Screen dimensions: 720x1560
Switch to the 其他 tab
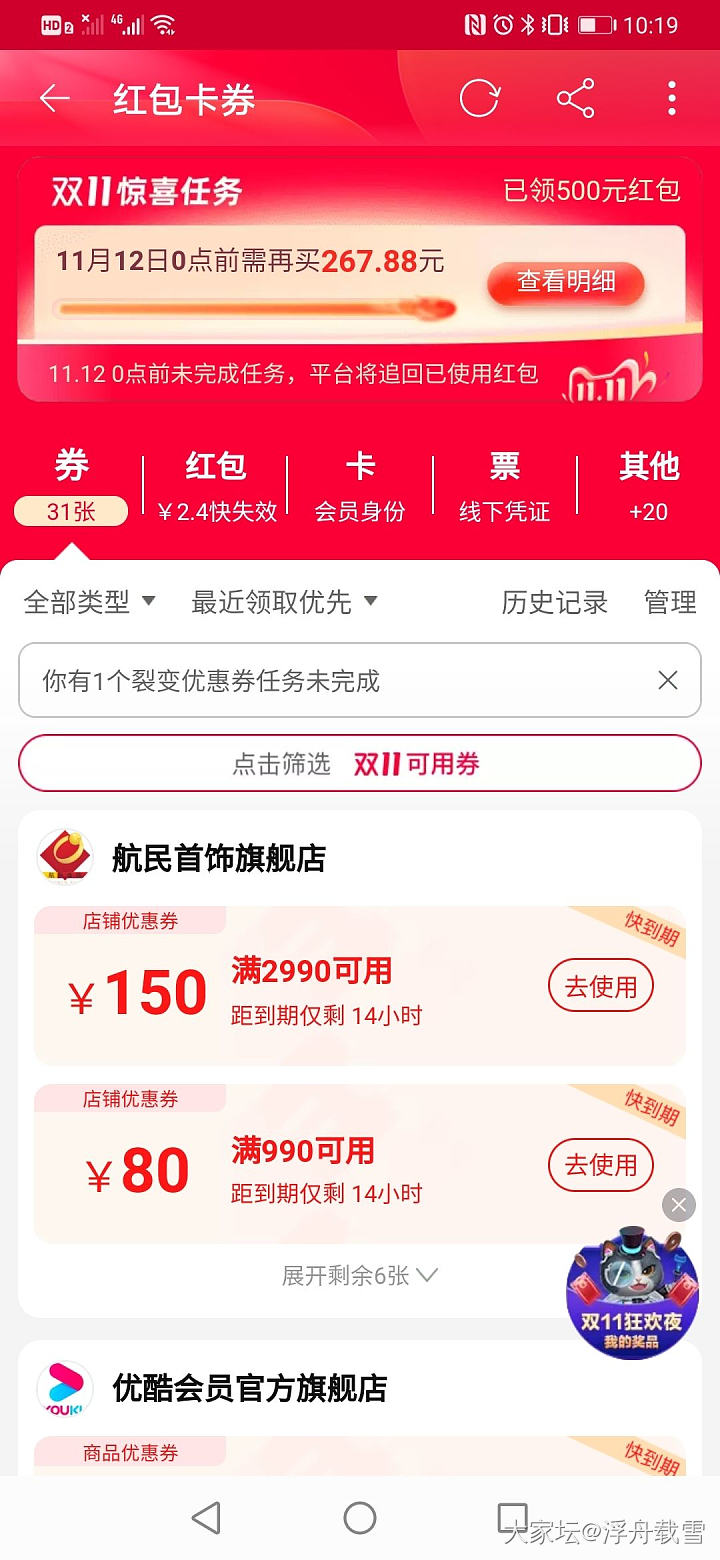pos(648,487)
